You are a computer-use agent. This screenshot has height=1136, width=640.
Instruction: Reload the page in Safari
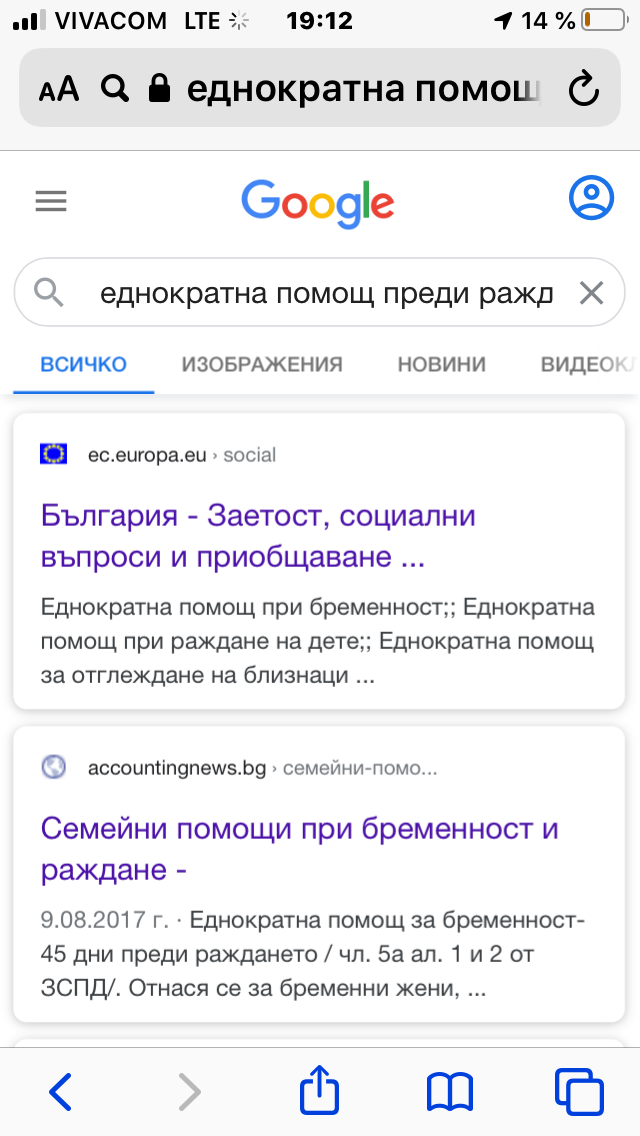583,89
